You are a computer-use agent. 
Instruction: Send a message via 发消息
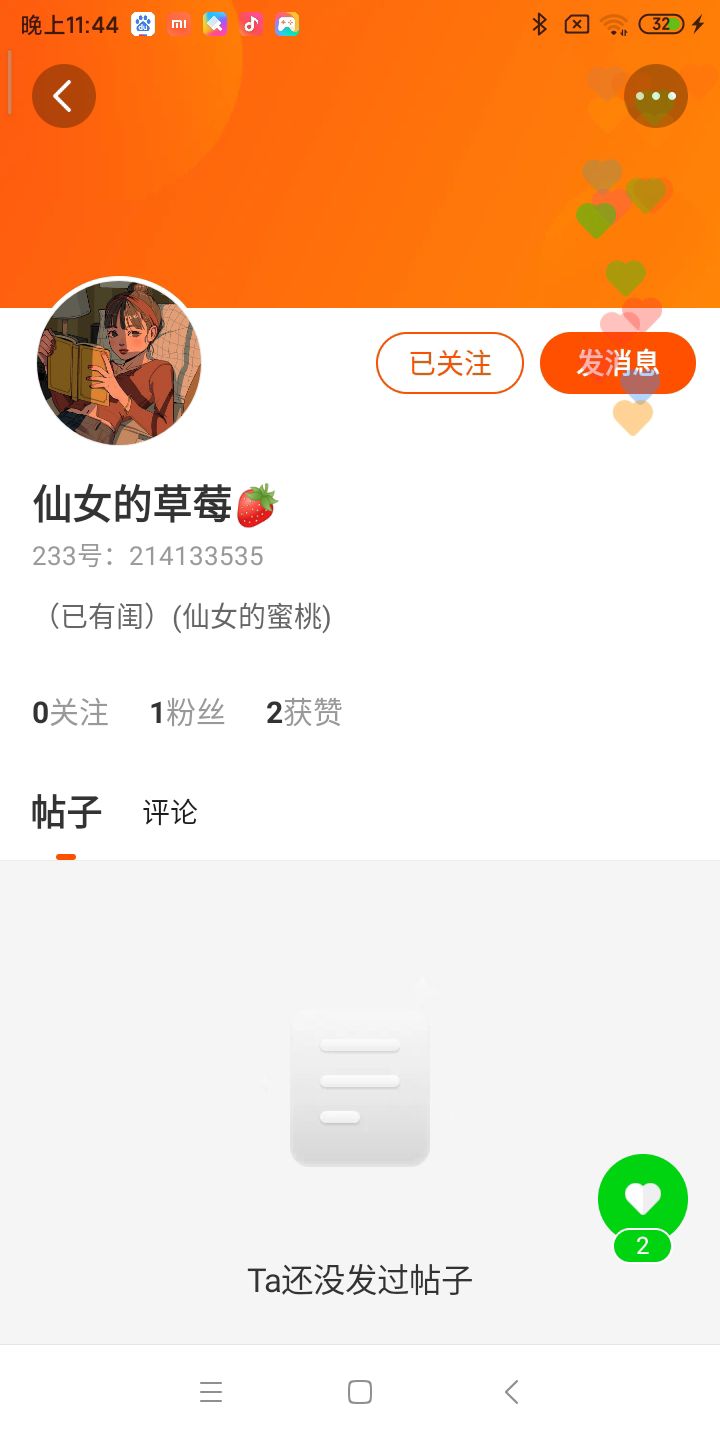coord(618,363)
